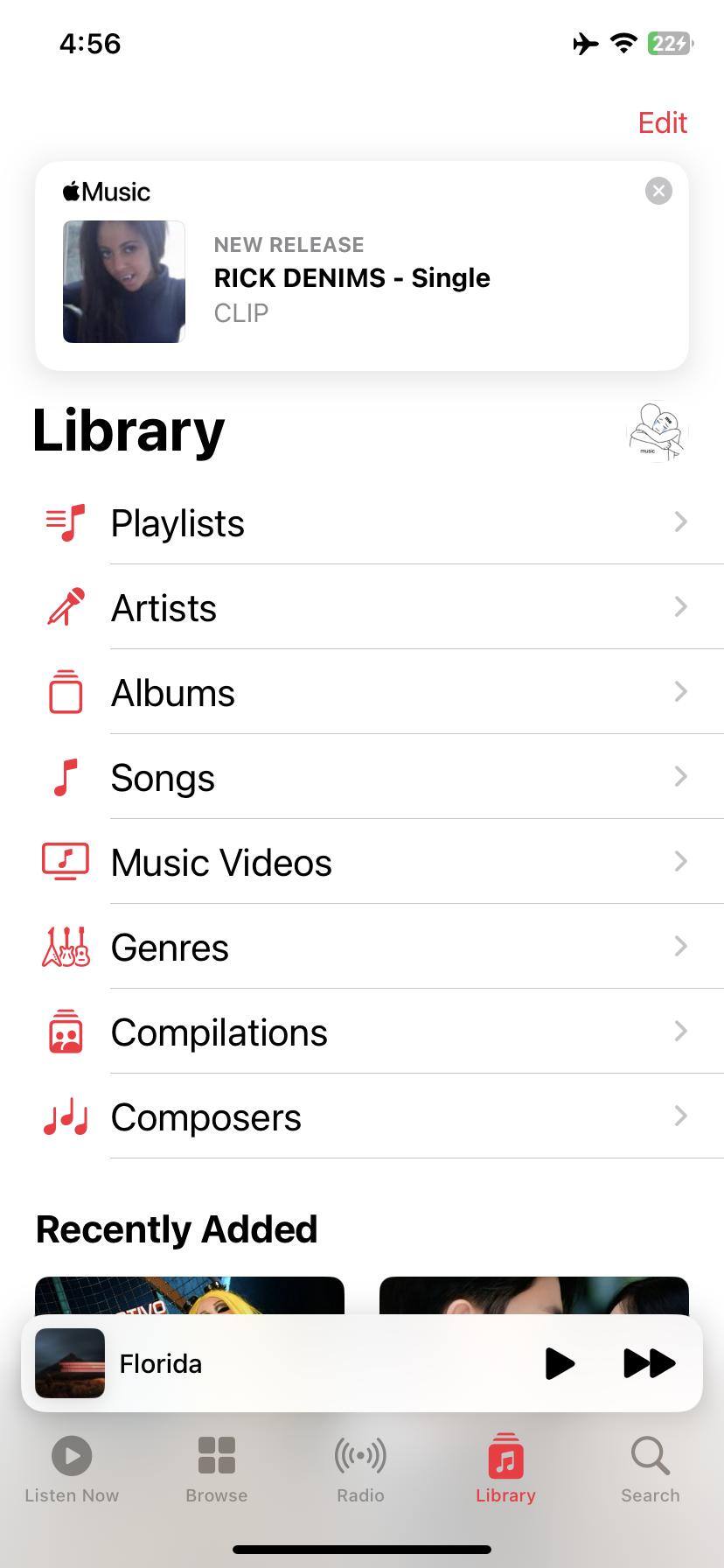Open Compilations
The image size is (724, 1568).
coord(362,1032)
